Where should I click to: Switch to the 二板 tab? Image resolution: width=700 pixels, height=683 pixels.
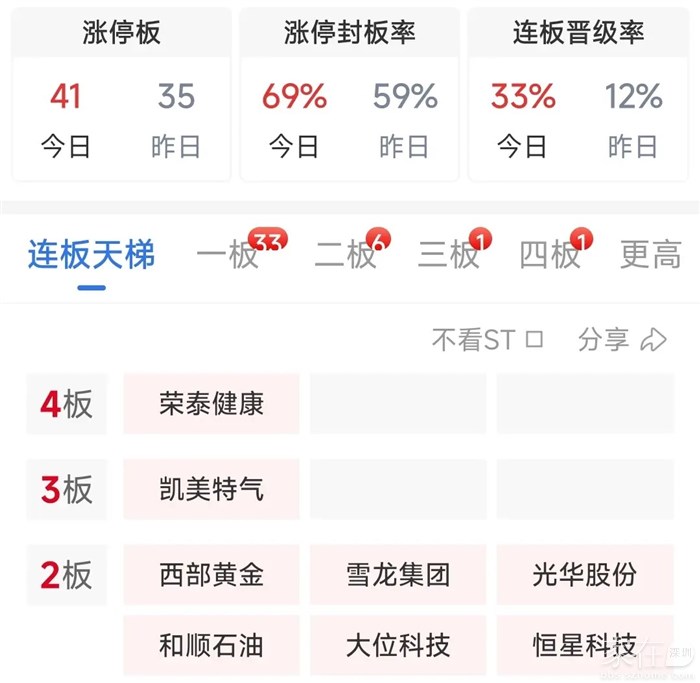click(345, 256)
